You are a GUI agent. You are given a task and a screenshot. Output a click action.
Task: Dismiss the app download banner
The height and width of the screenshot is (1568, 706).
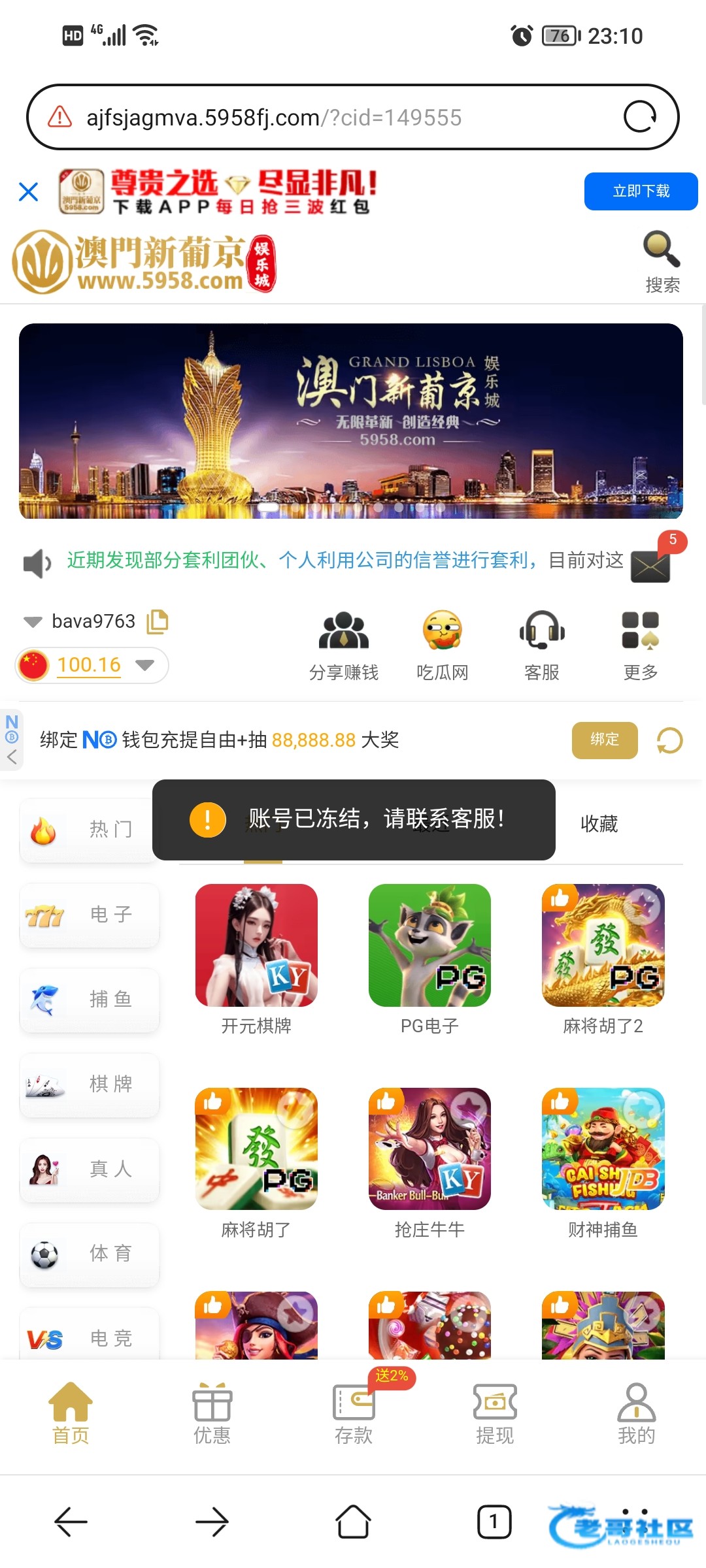(29, 191)
